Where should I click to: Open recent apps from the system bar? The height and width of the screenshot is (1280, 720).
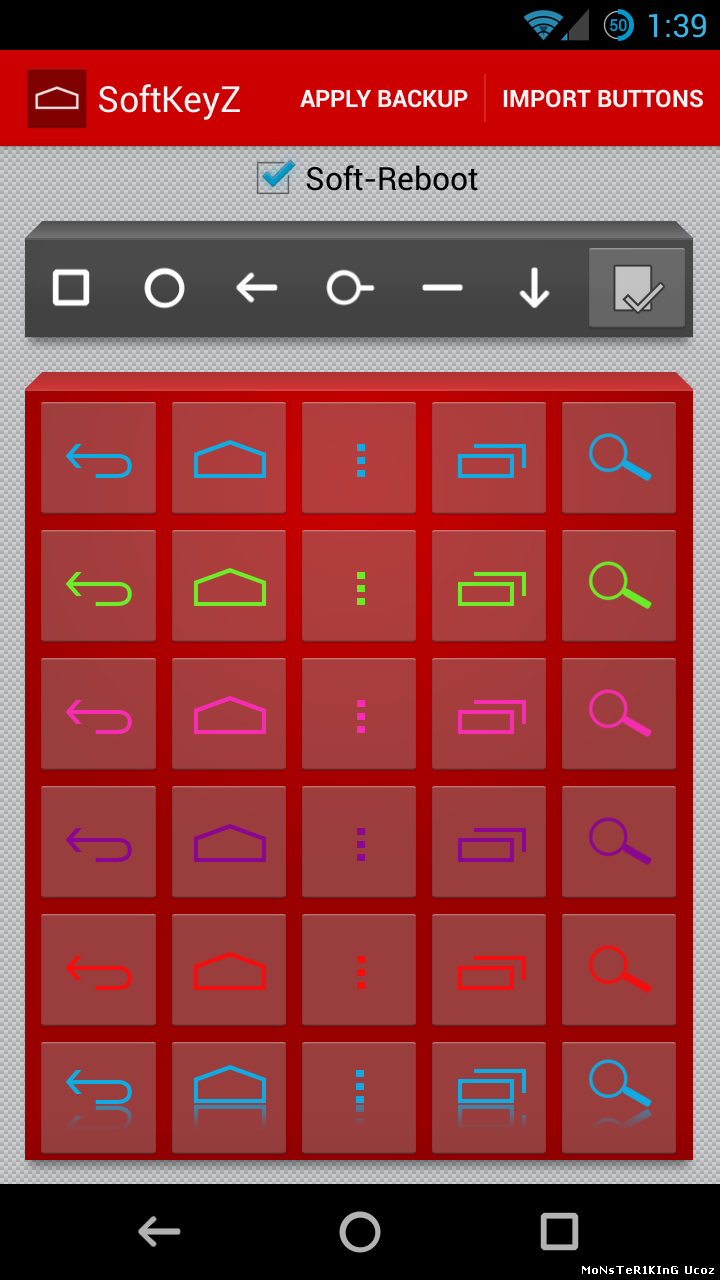coord(559,1231)
